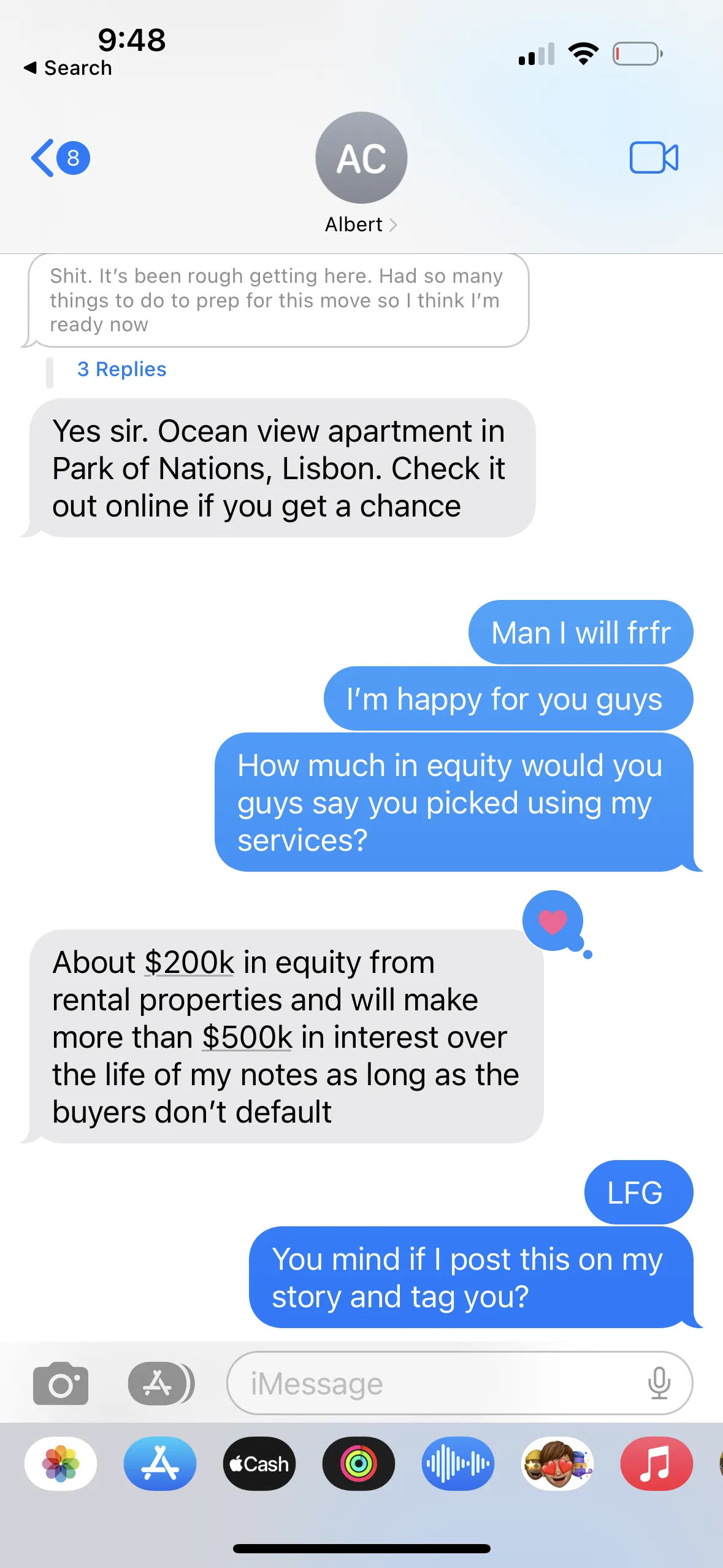This screenshot has height=1568, width=723.
Task: Return to Search via the status bar
Action: (68, 68)
